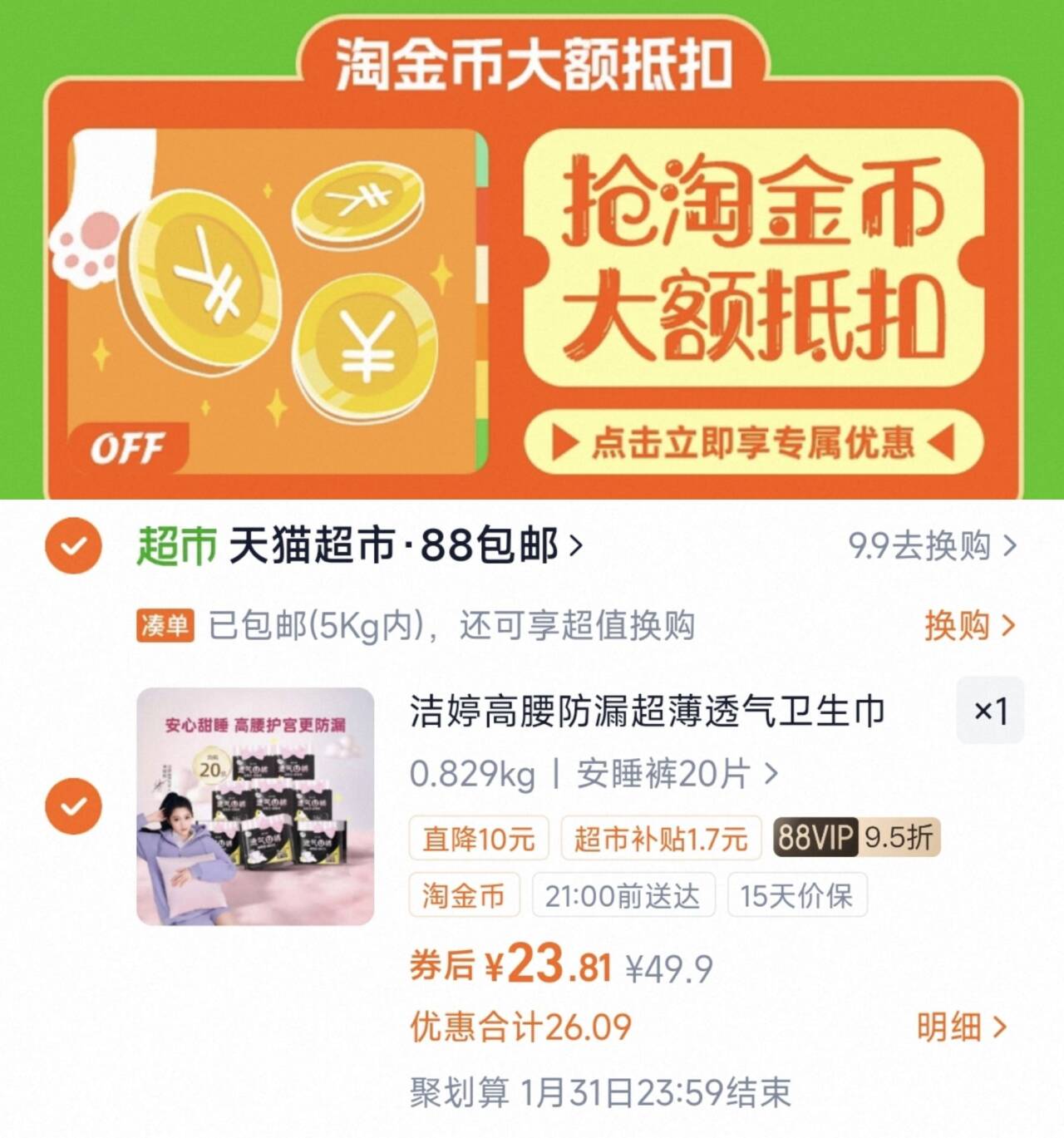The width and height of the screenshot is (1064, 1138).
Task: Change the ×1 item quantity
Action: point(990,711)
